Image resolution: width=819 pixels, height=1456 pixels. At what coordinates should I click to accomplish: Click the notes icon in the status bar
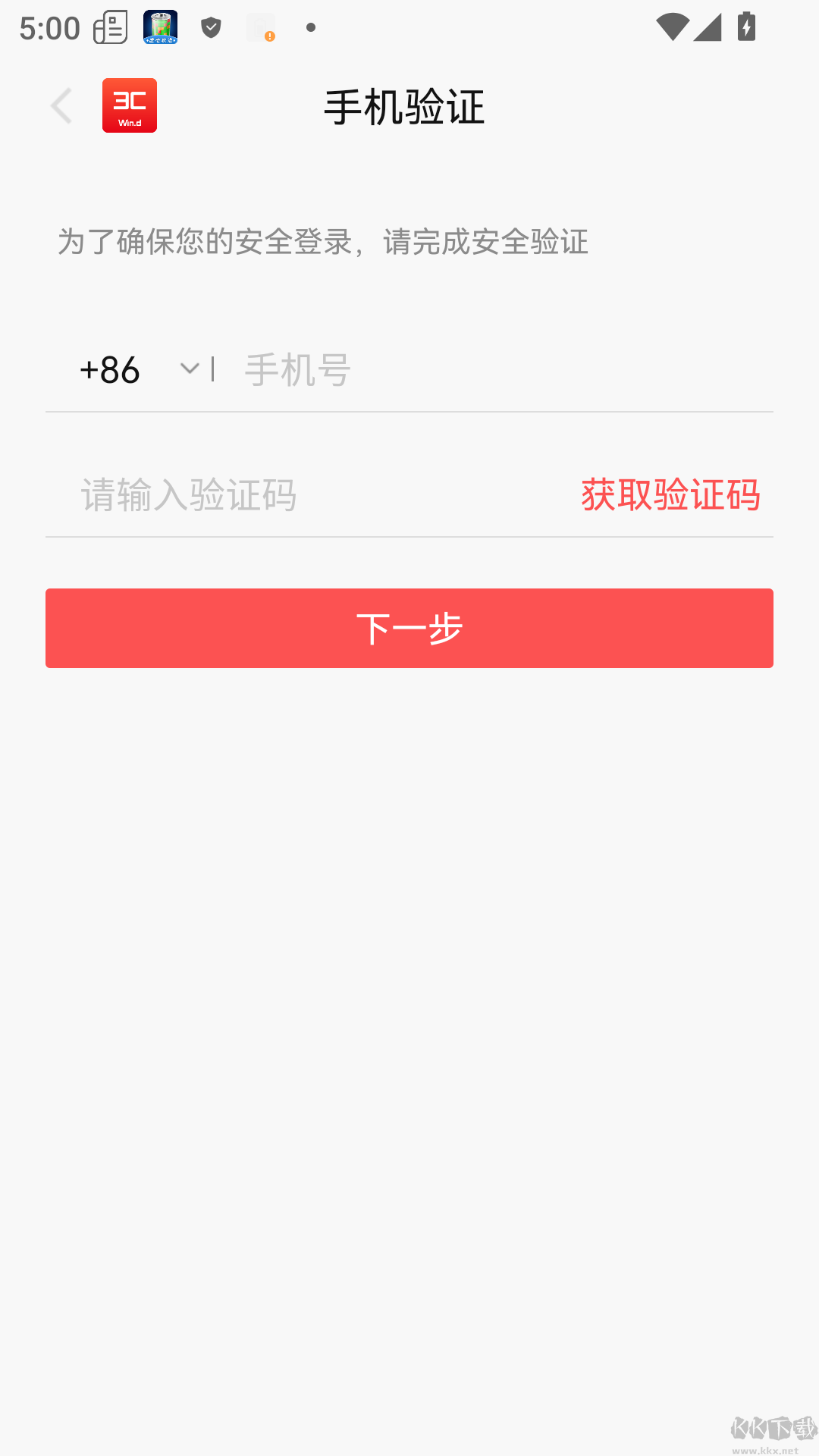point(111,27)
